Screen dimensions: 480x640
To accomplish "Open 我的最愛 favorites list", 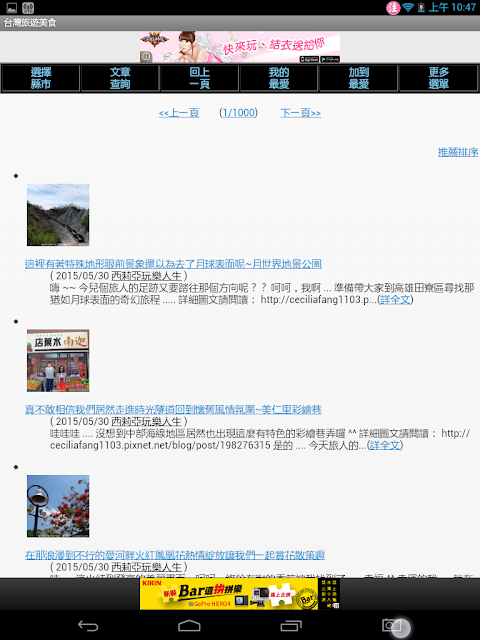I will click(279, 78).
